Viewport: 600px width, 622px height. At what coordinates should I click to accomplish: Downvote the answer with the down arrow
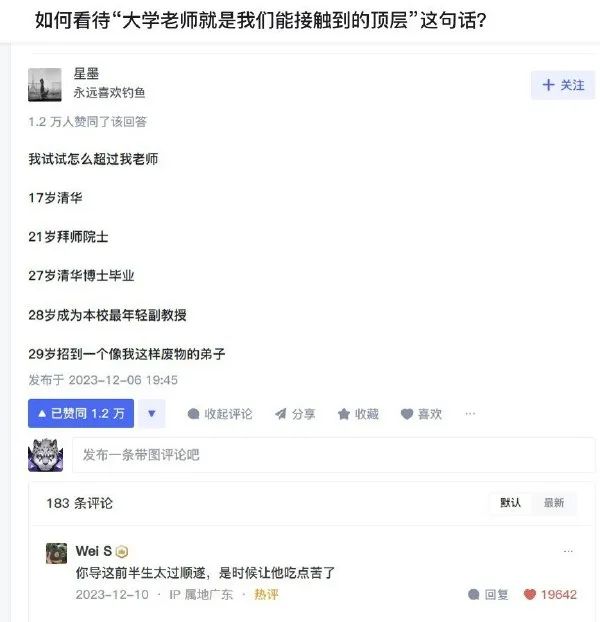click(x=151, y=413)
